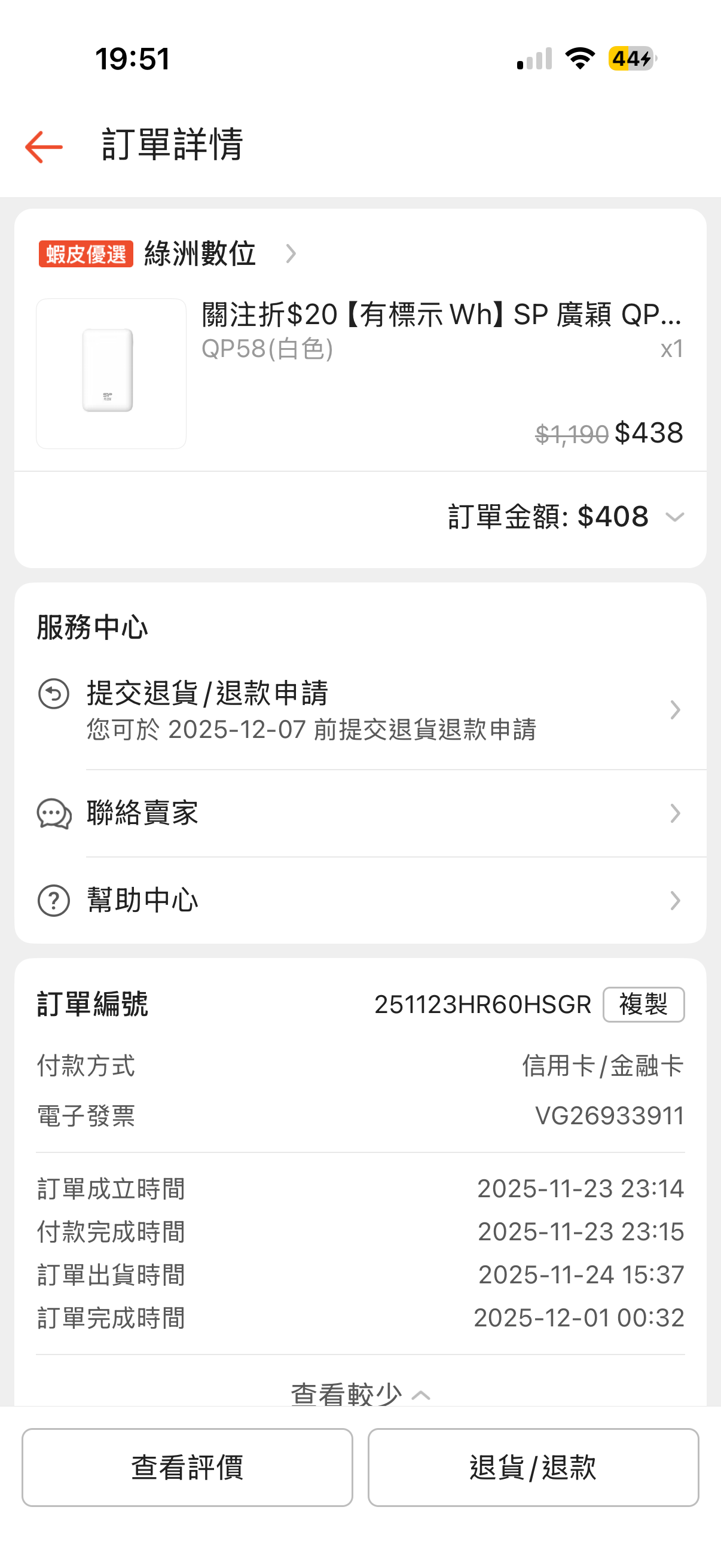721x1568 pixels.
Task: Open the 綠洲數位 shop page
Action: [200, 253]
